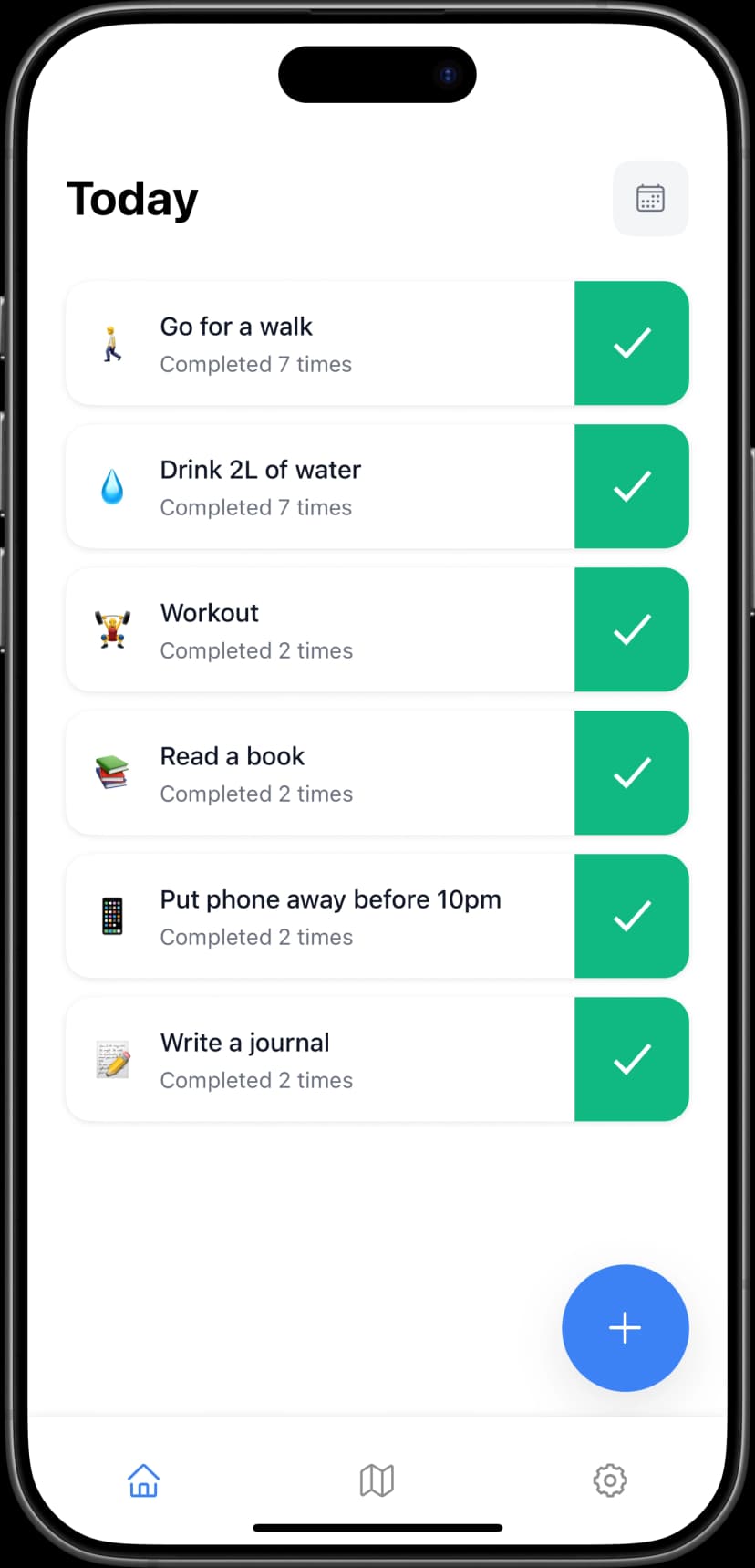Switch to the home tab
Viewport: 755px width, 1568px height.
click(144, 1480)
